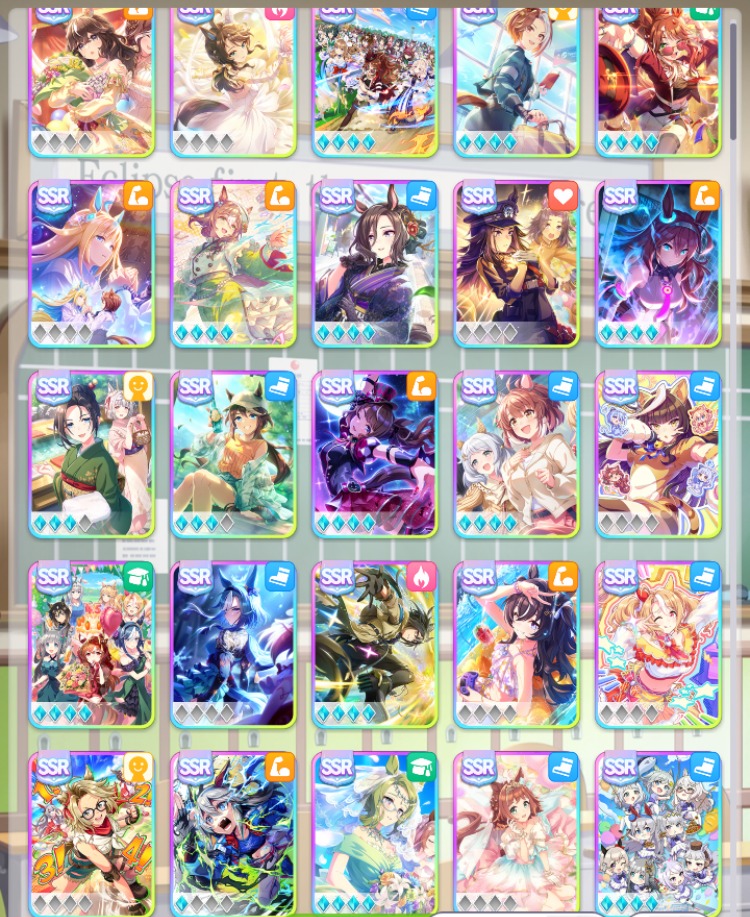The image size is (750, 917).
Task: View the two hugging girls SSR card
Action: pos(516,455)
